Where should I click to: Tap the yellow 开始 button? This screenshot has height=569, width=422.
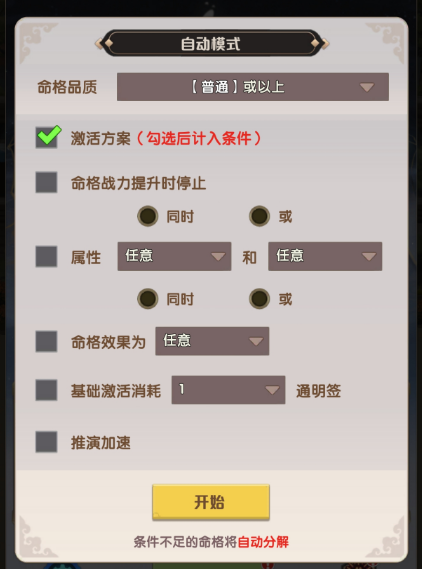coord(211,502)
